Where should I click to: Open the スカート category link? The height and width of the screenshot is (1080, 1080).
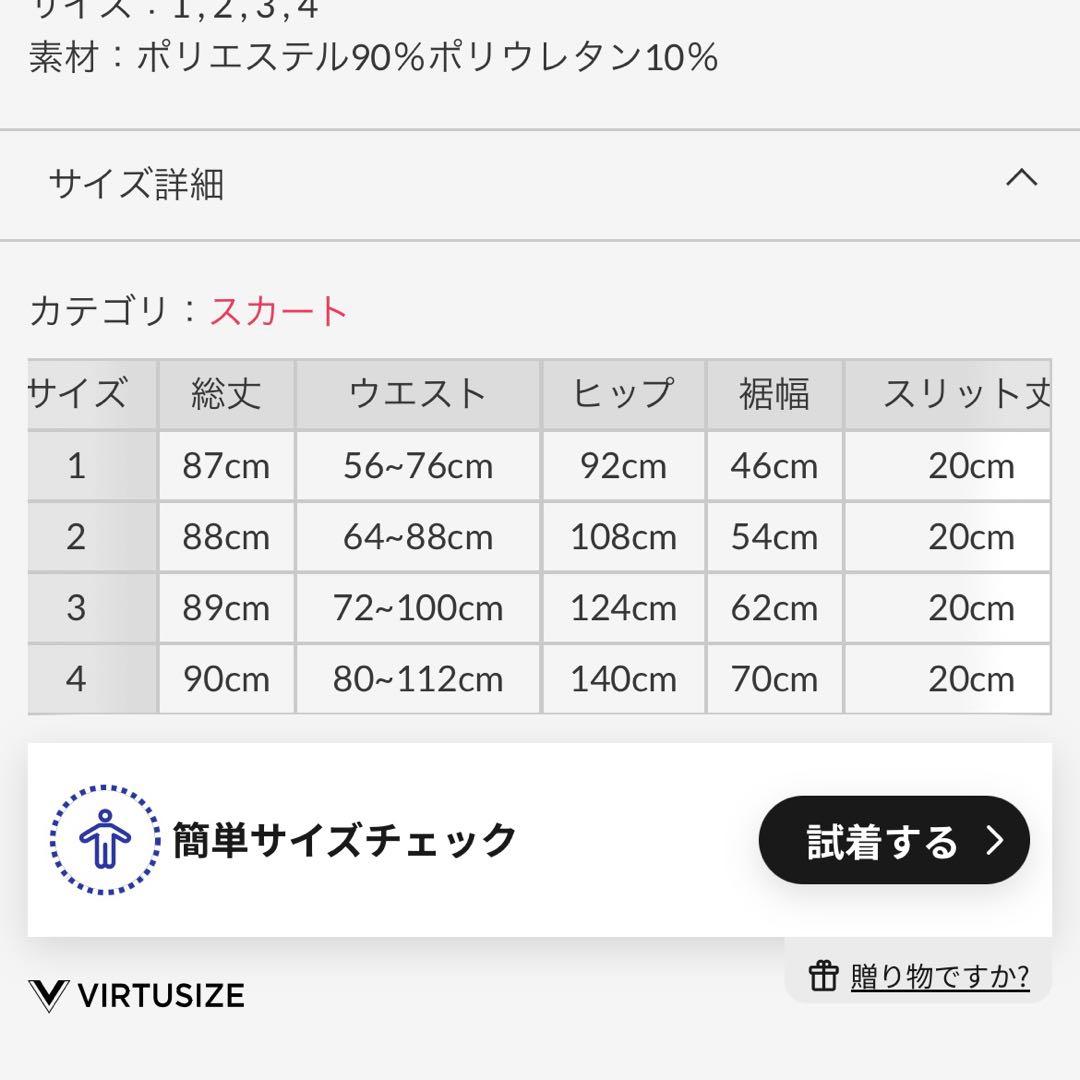278,311
